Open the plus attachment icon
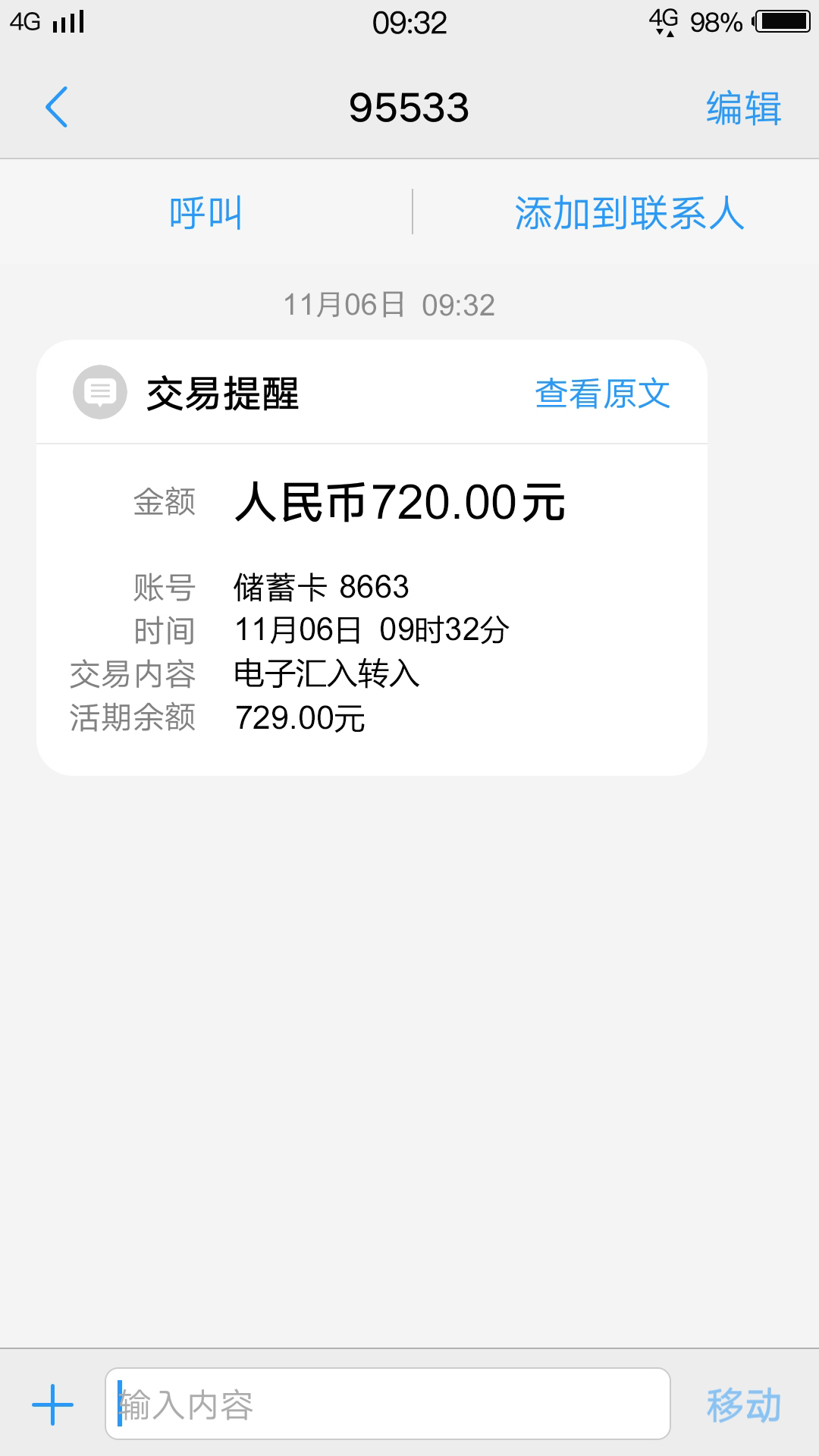The height and width of the screenshot is (1456, 819). click(52, 1404)
